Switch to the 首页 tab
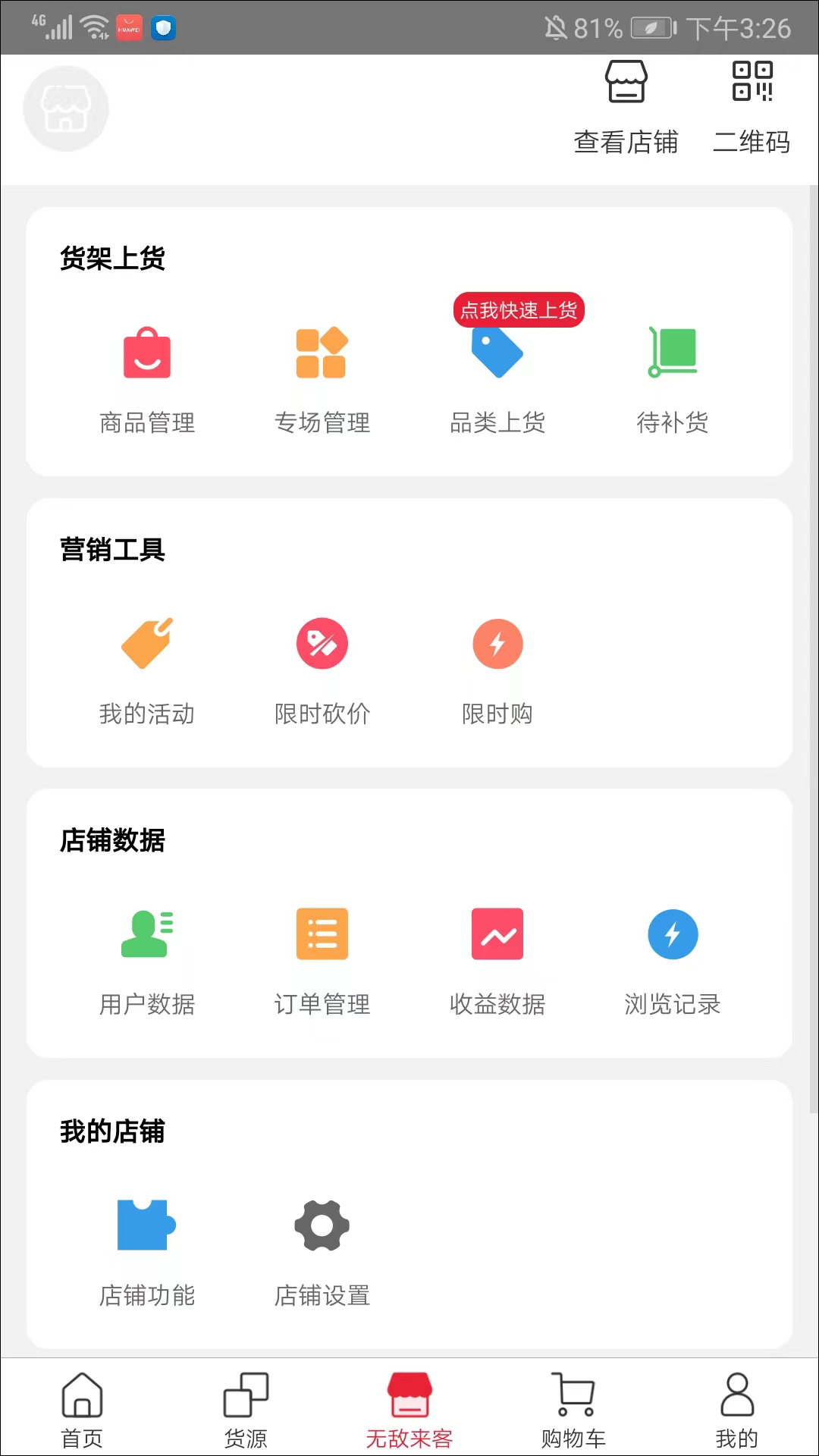The height and width of the screenshot is (1456, 819). coord(82,1409)
